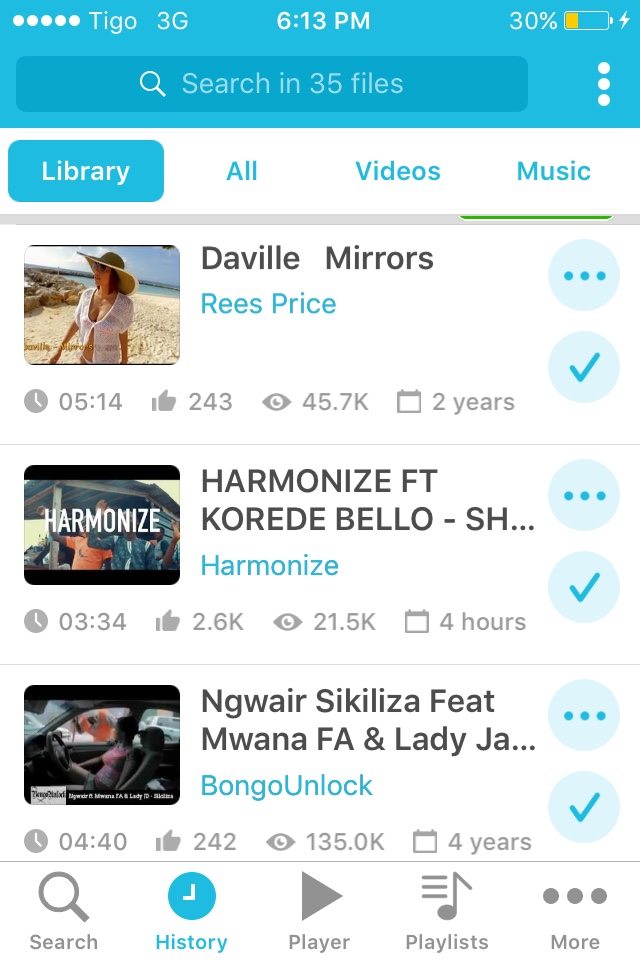The height and width of the screenshot is (960, 640).
Task: Go to the Search tab in the bottom bar
Action: (64, 912)
